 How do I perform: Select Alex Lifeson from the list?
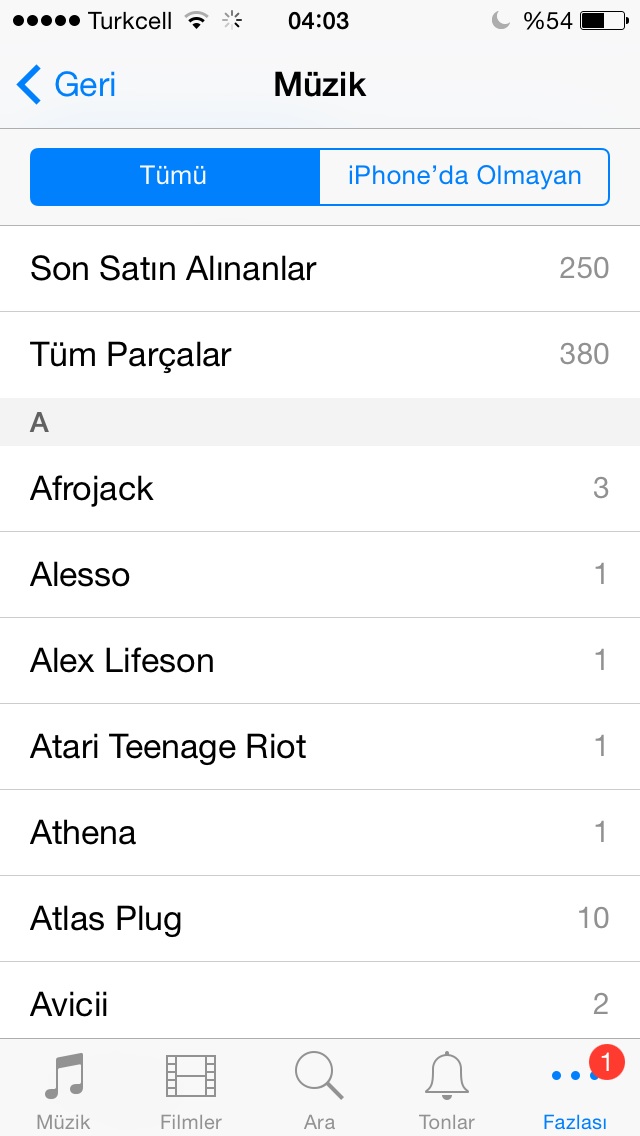click(x=320, y=661)
